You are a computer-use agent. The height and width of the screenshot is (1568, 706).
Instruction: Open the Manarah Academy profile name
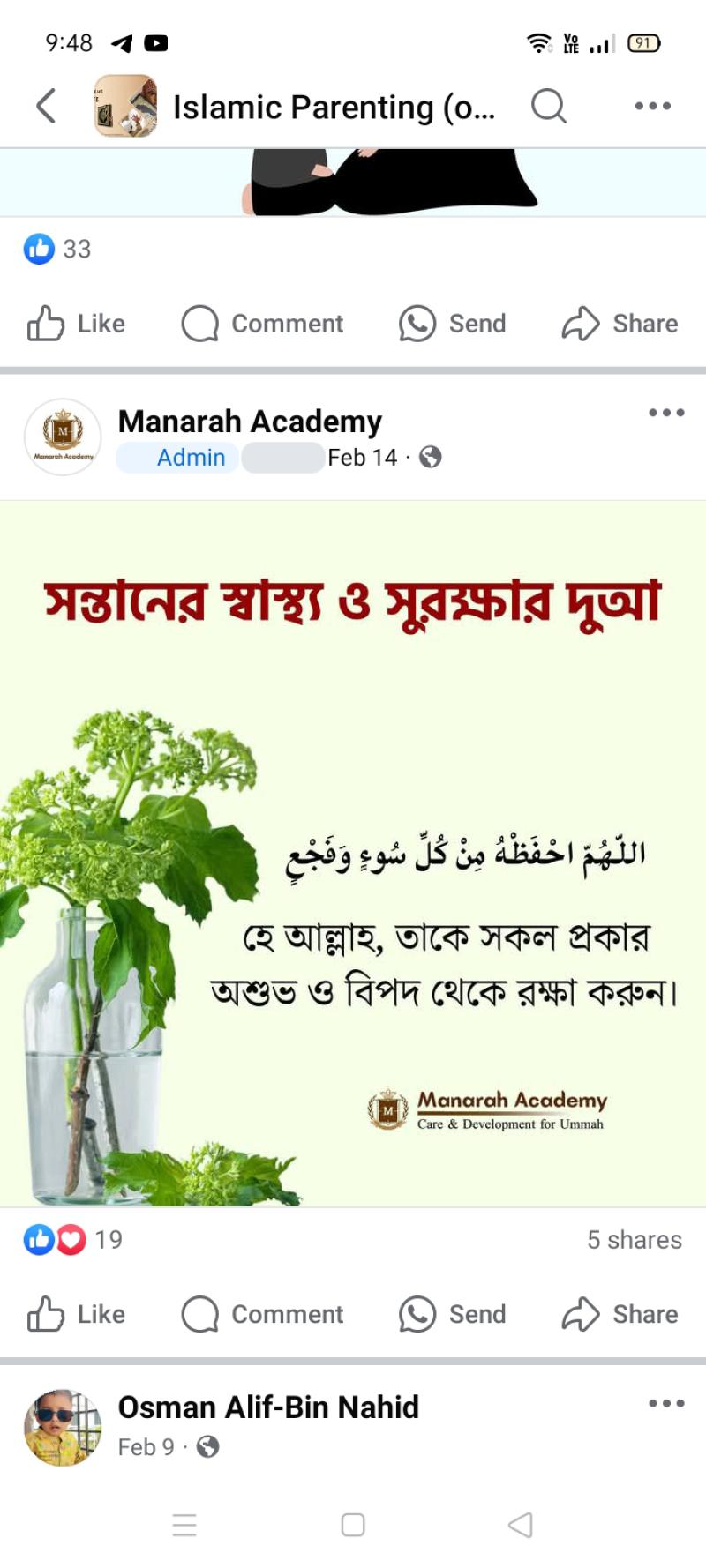pos(250,422)
